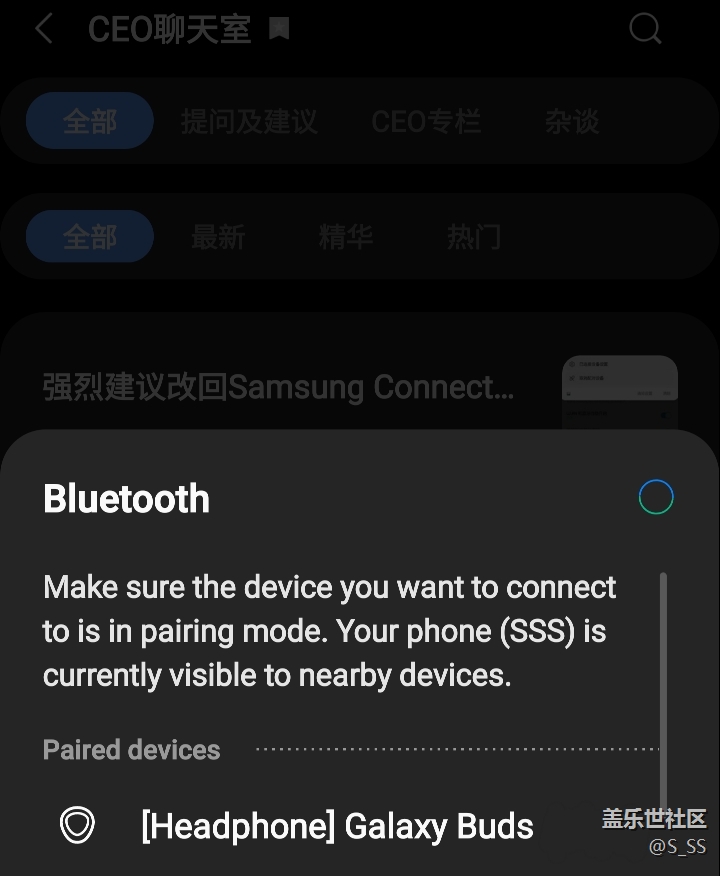Open the post 强烈建议改回Samsung Connect

[278, 387]
